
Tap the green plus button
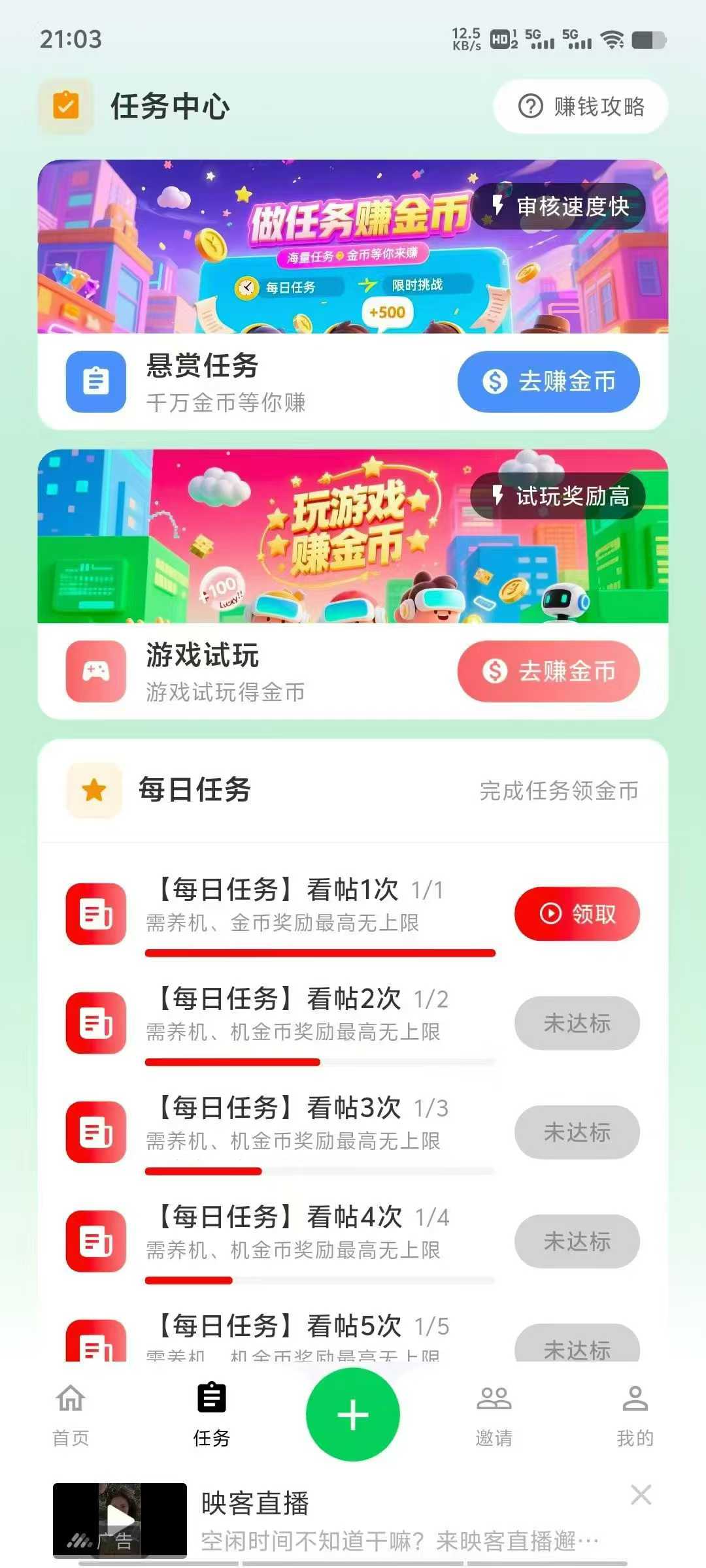tap(353, 1414)
